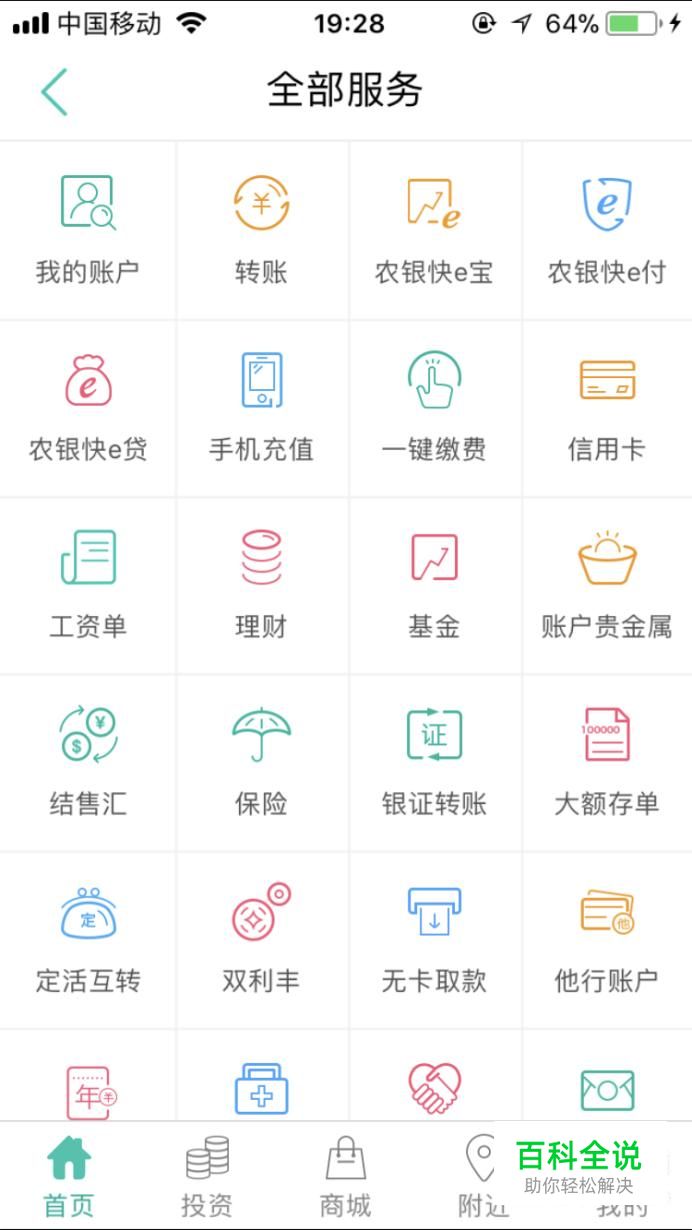The width and height of the screenshot is (692, 1230).
Task: Open 一键缴费 bill payment
Action: (434, 409)
